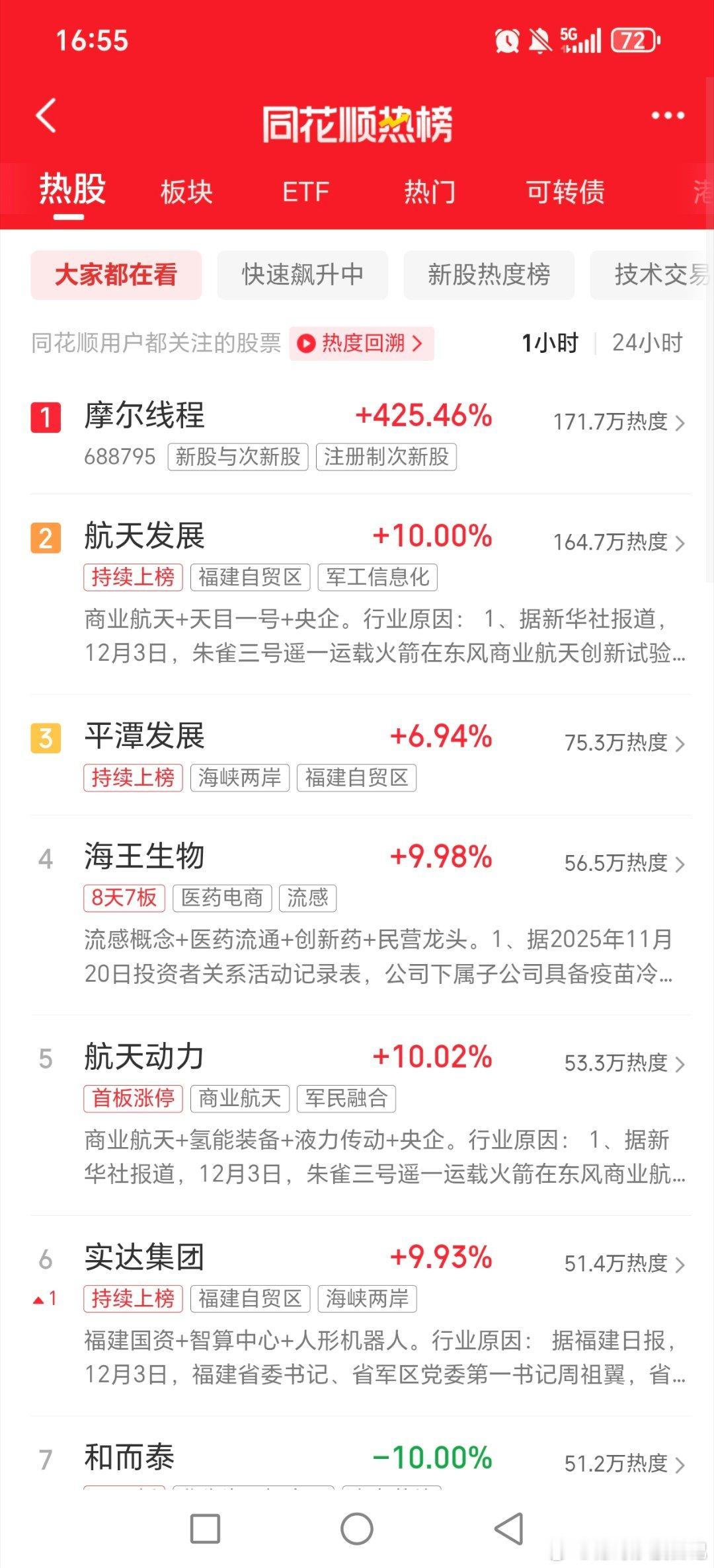
Task: Select the 快速飙升中 filter chip
Action: (x=302, y=275)
